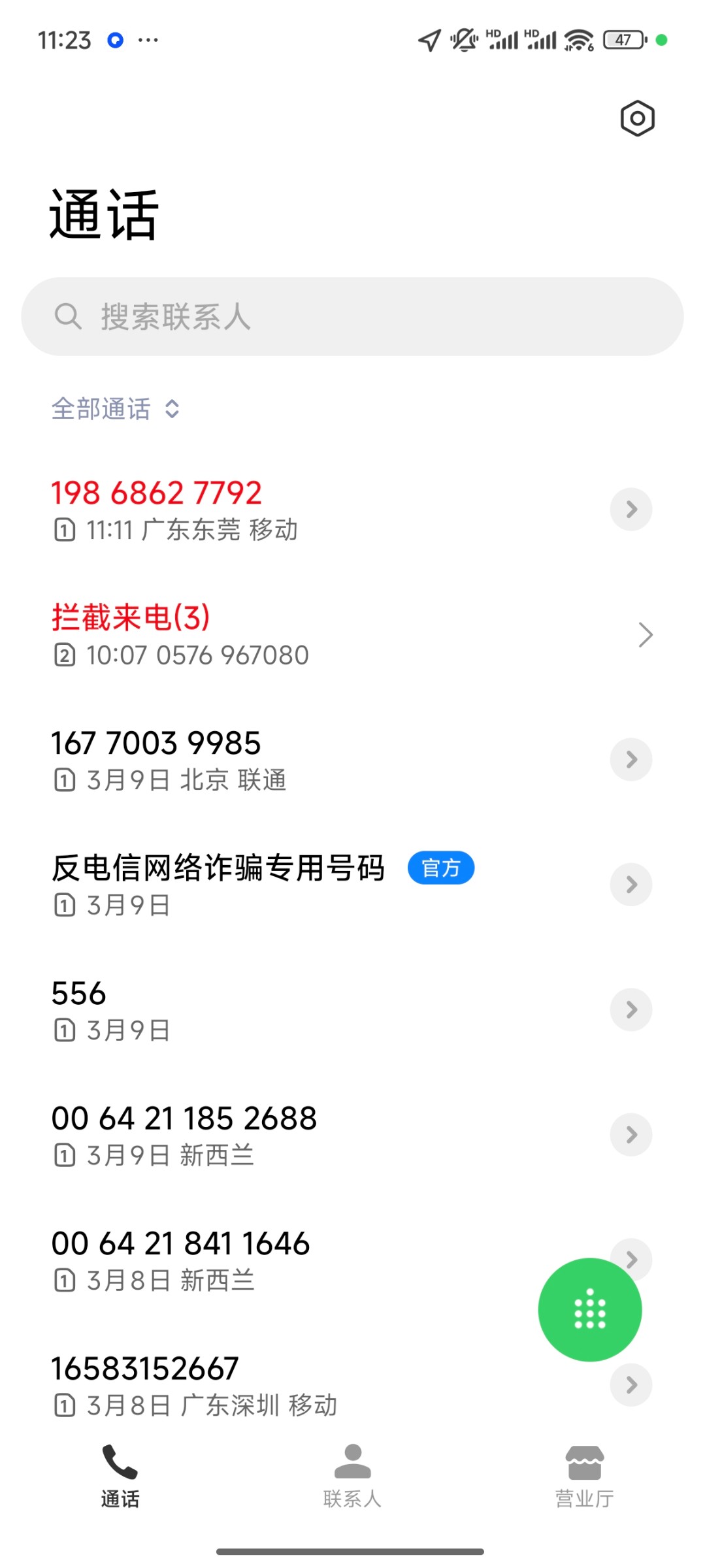This screenshot has height=1568, width=705.
Task: Open details arrow for 198 6862 7792
Action: click(x=631, y=510)
